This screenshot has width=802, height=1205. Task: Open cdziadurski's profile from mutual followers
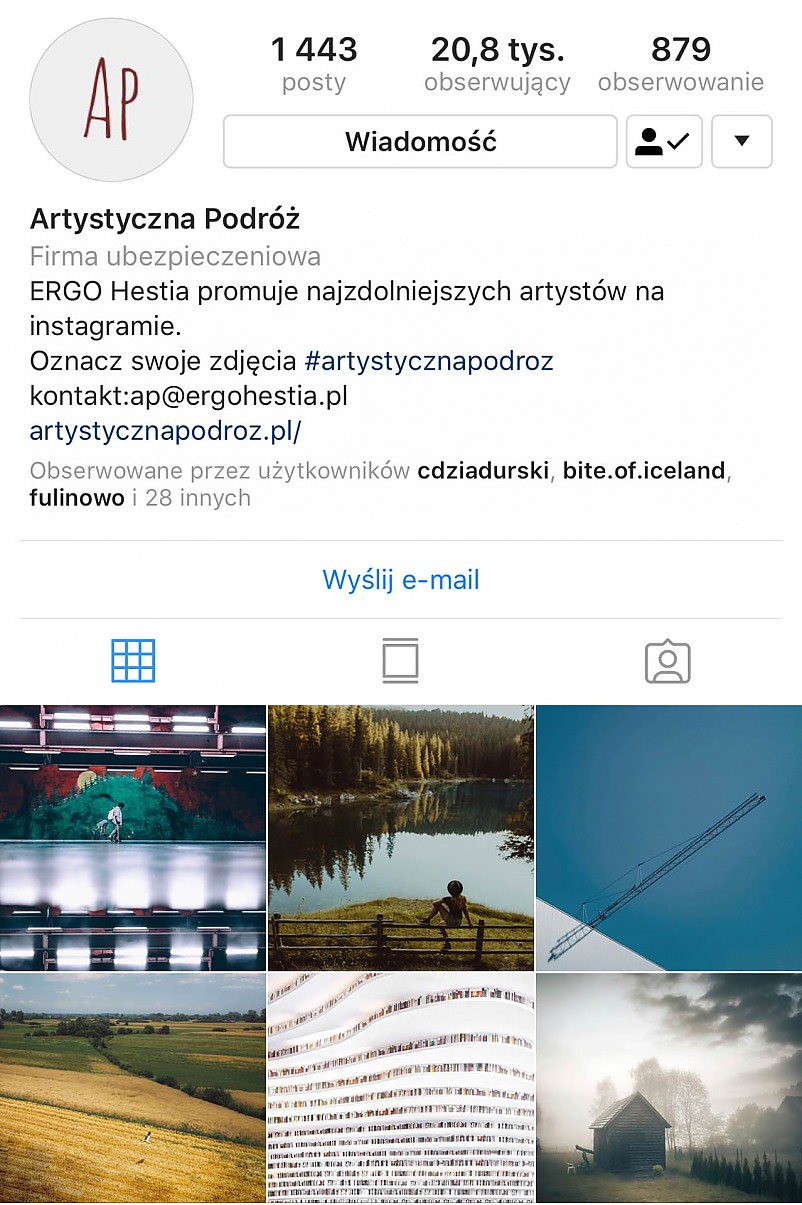click(483, 471)
